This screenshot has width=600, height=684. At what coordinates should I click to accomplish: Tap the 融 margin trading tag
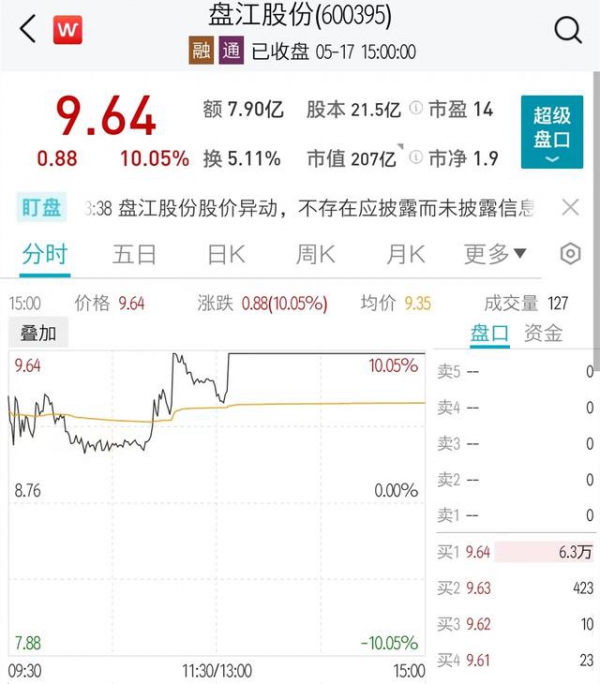201,51
